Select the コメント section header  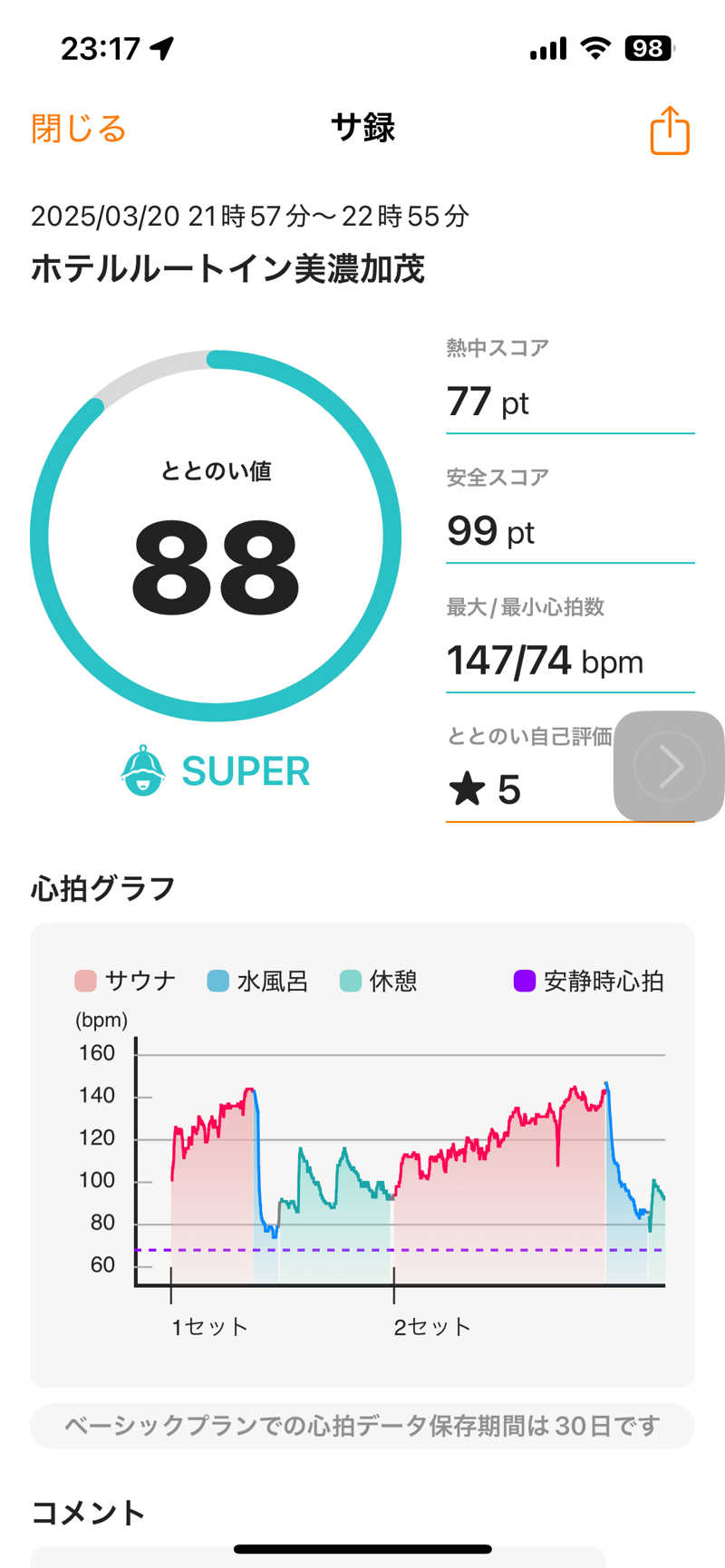[x=87, y=1512]
